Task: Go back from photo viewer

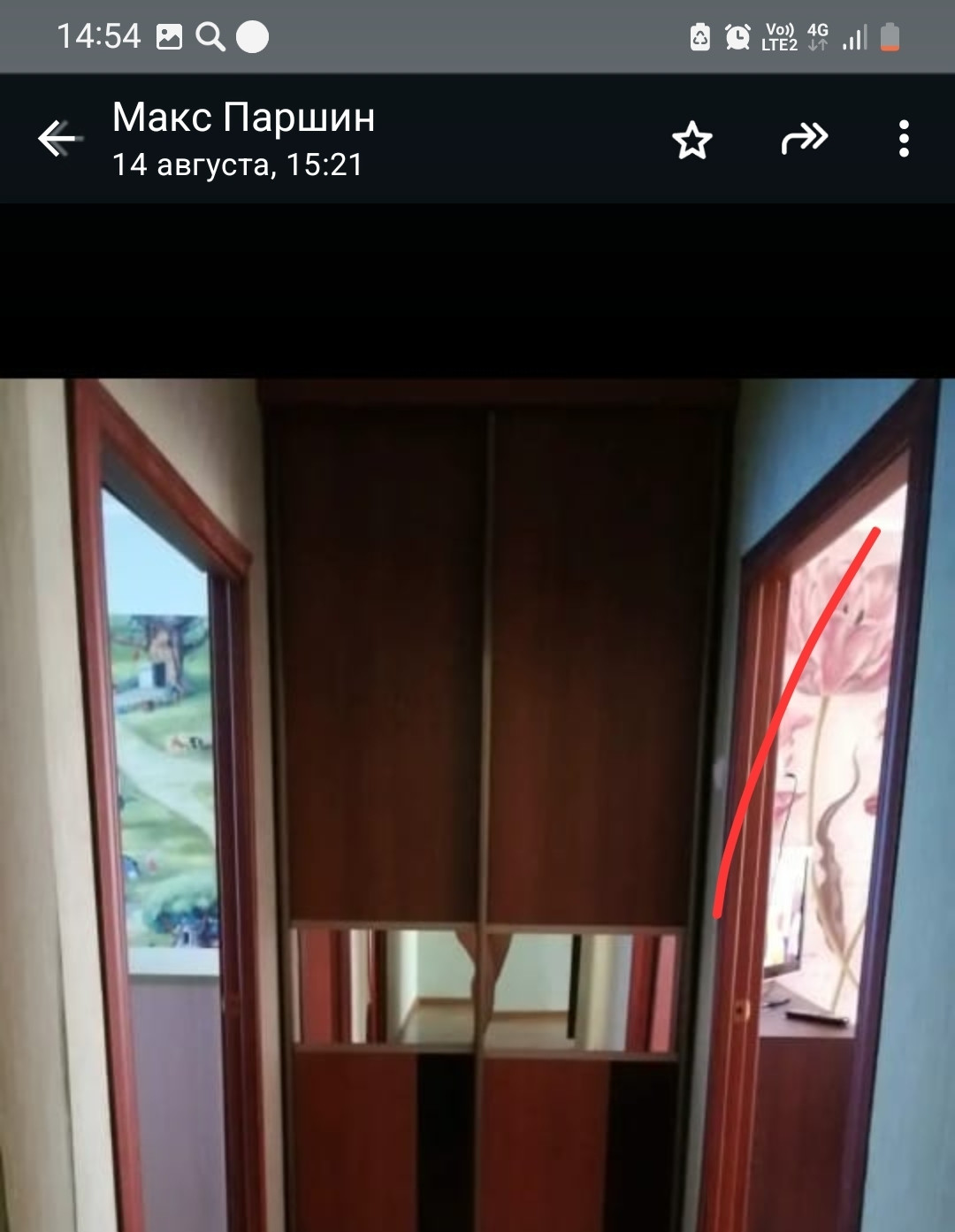Action: click(x=57, y=139)
